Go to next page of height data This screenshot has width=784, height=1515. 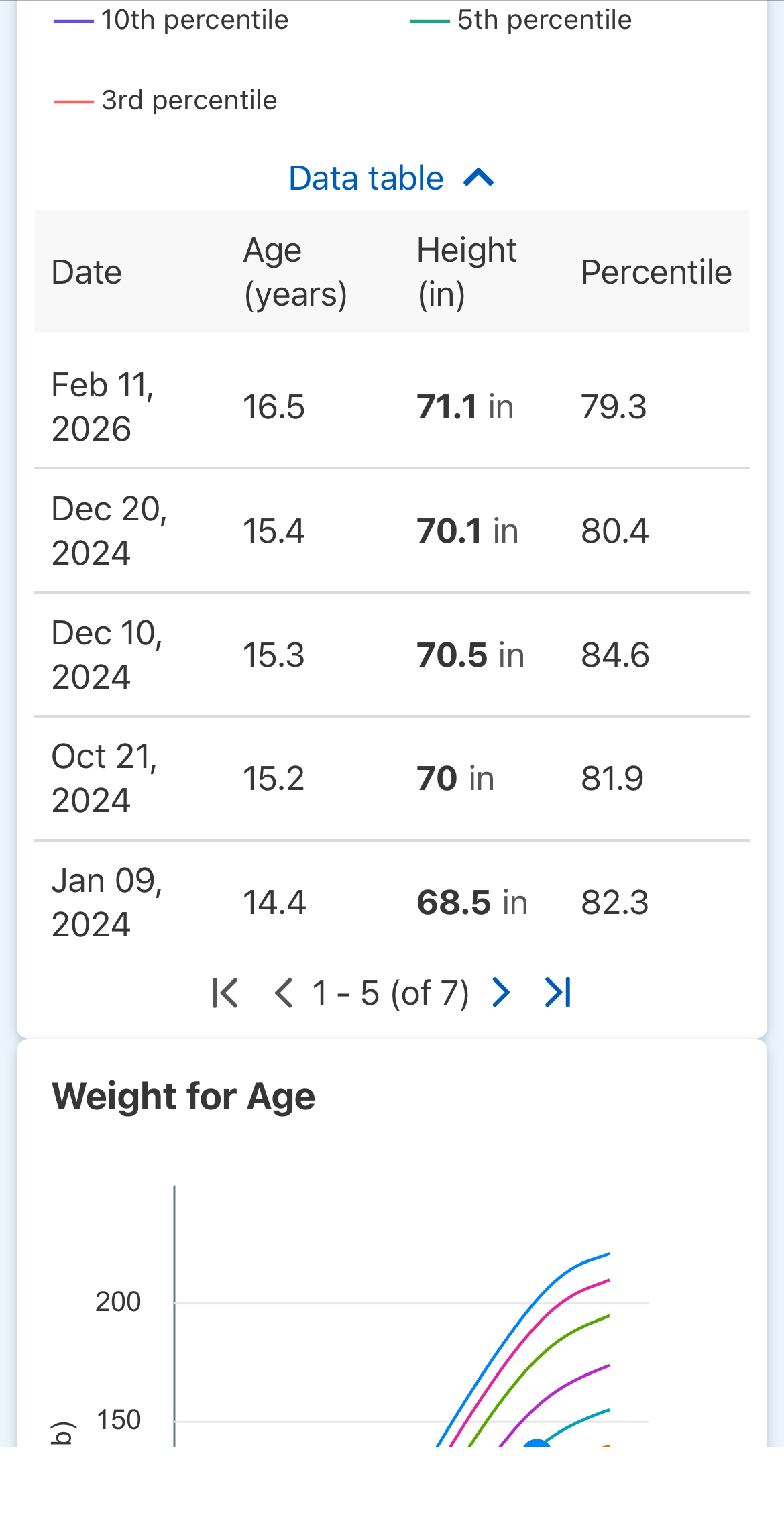pos(500,993)
